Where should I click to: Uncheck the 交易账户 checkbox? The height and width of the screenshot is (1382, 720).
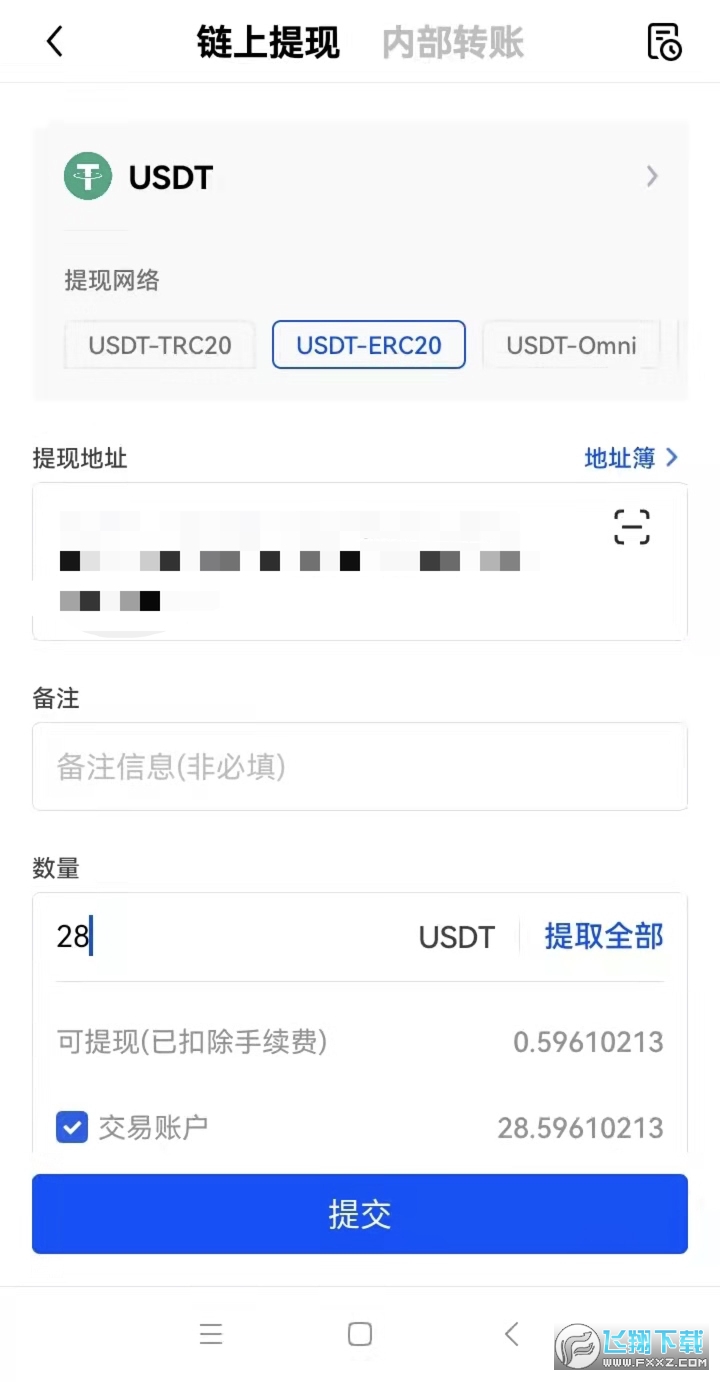[72, 1128]
